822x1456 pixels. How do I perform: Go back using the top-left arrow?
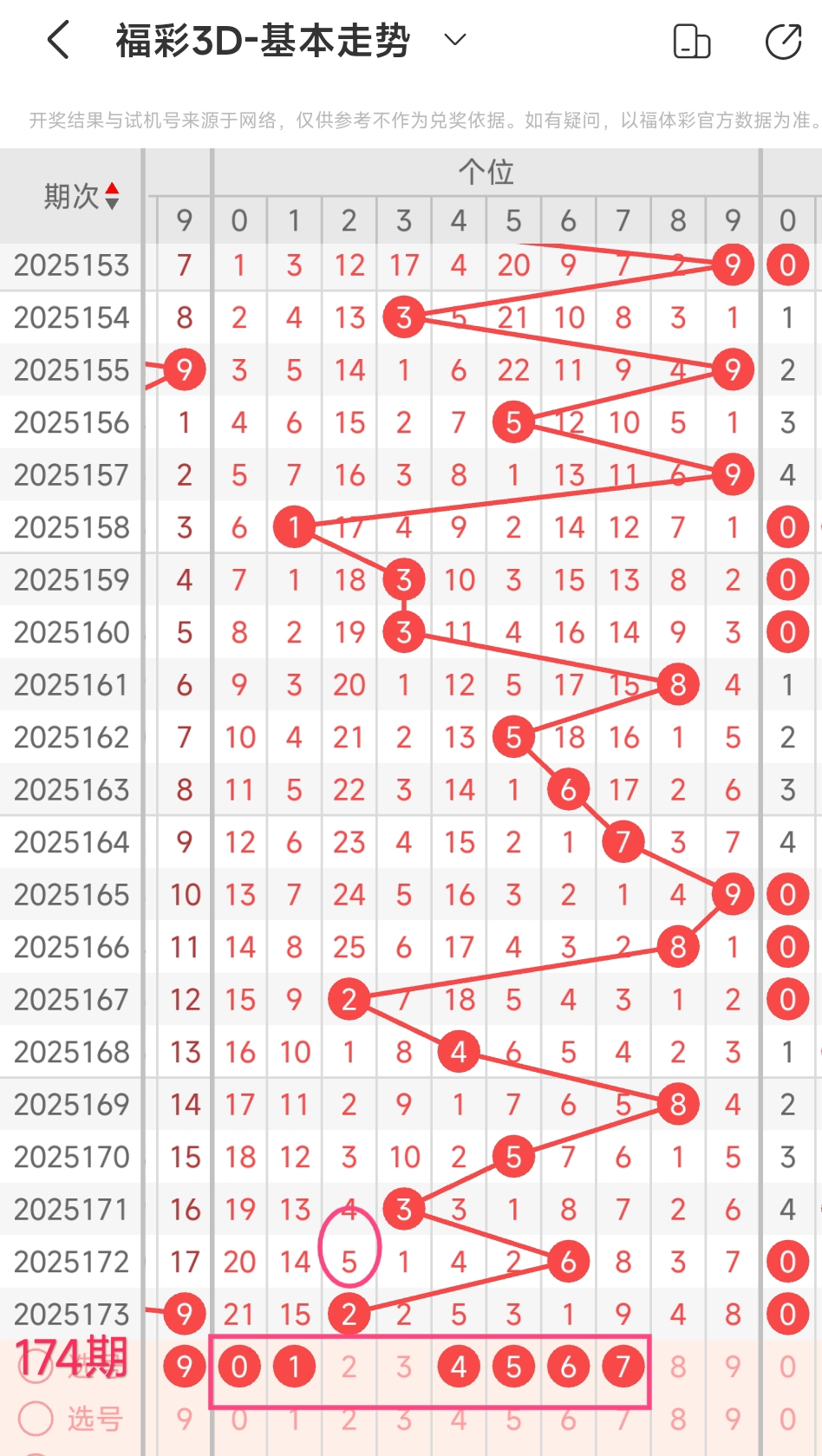point(58,41)
